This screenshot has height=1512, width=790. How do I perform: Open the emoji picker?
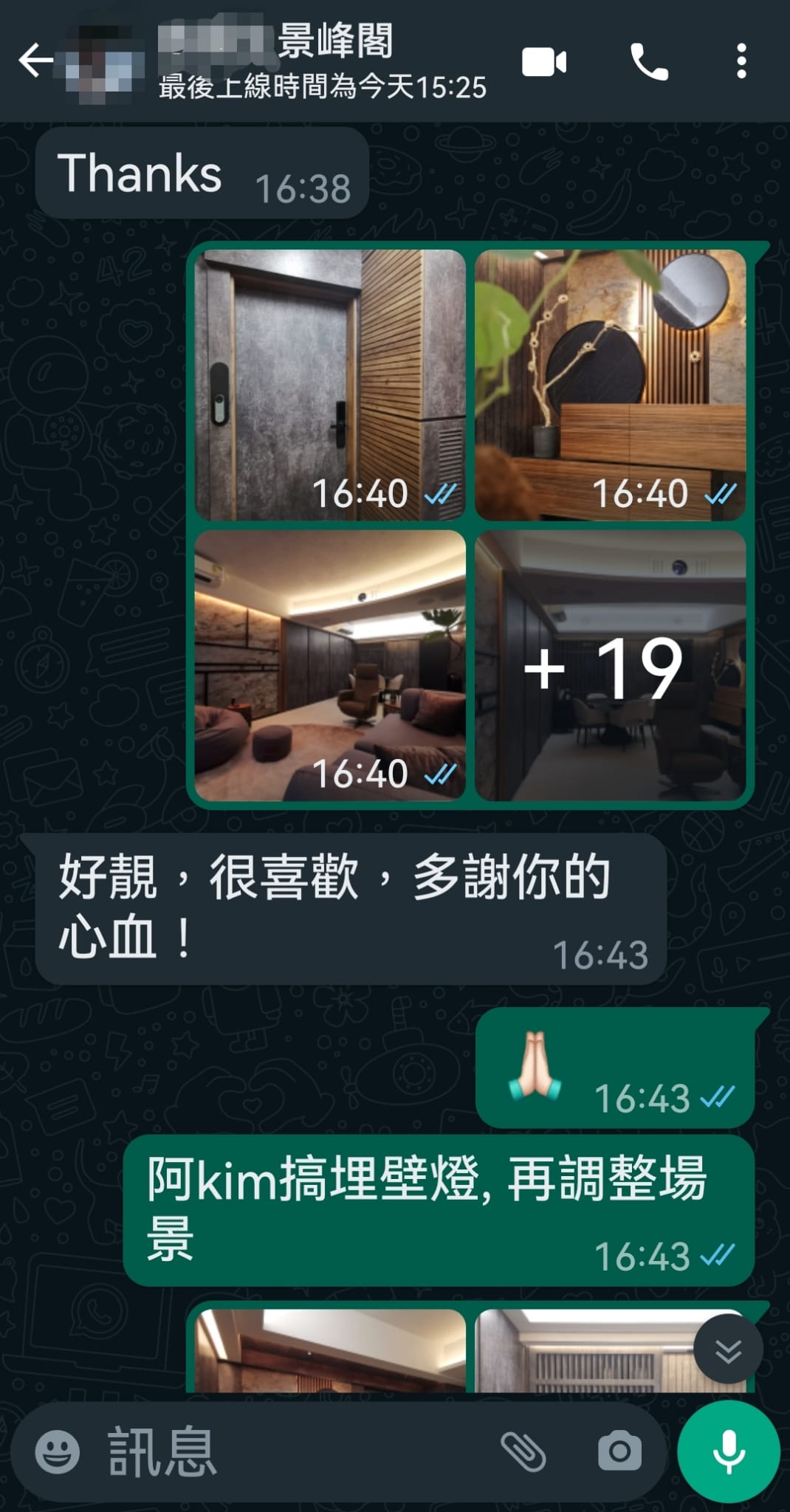click(58, 1451)
